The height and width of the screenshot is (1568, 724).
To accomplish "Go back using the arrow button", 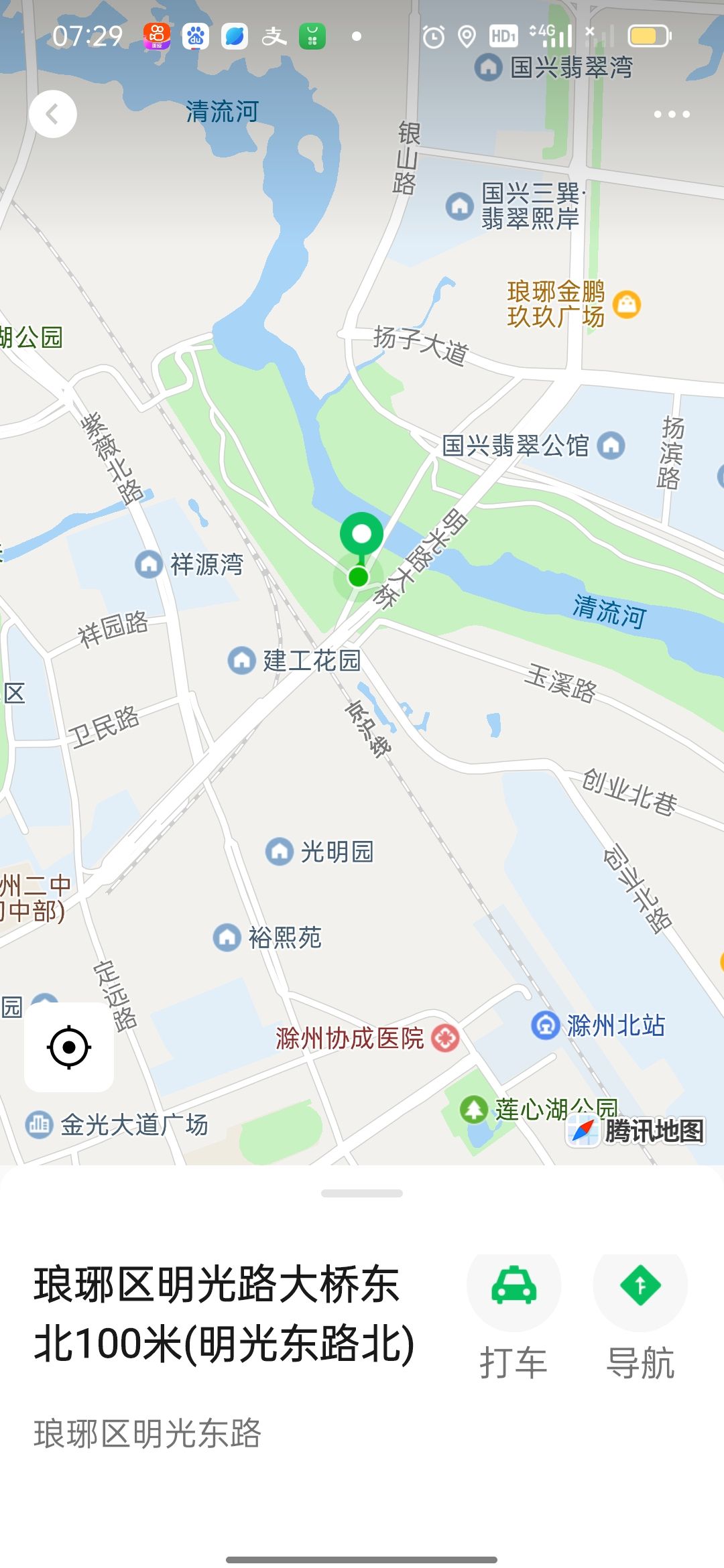I will pyautogui.click(x=52, y=115).
